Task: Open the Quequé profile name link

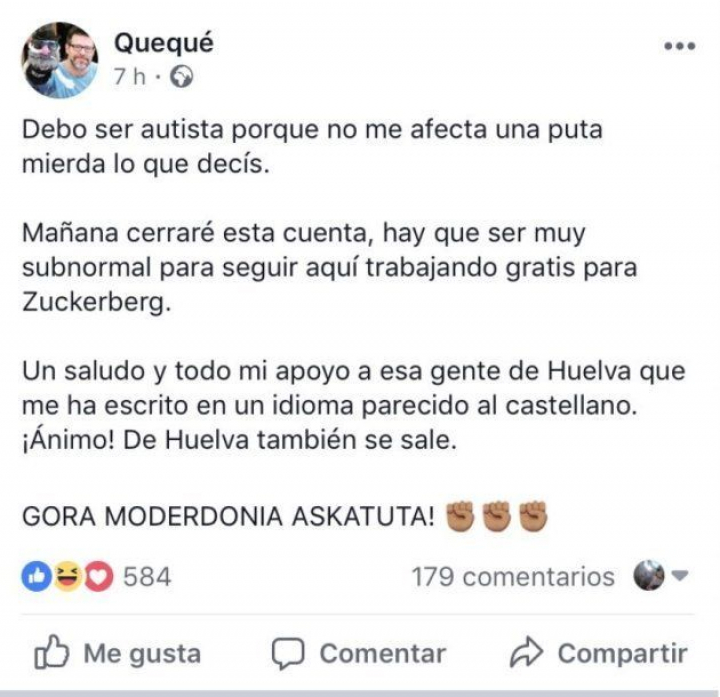Action: (x=164, y=43)
